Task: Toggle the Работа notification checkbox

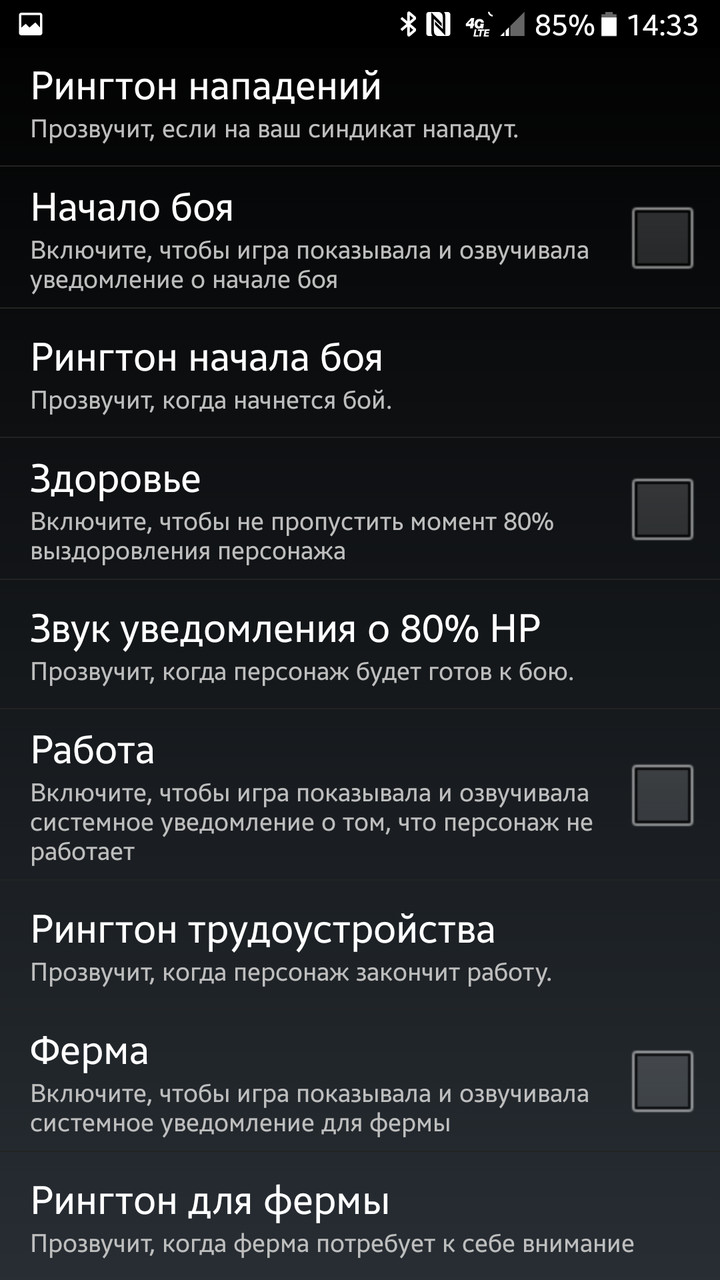Action: tap(662, 795)
